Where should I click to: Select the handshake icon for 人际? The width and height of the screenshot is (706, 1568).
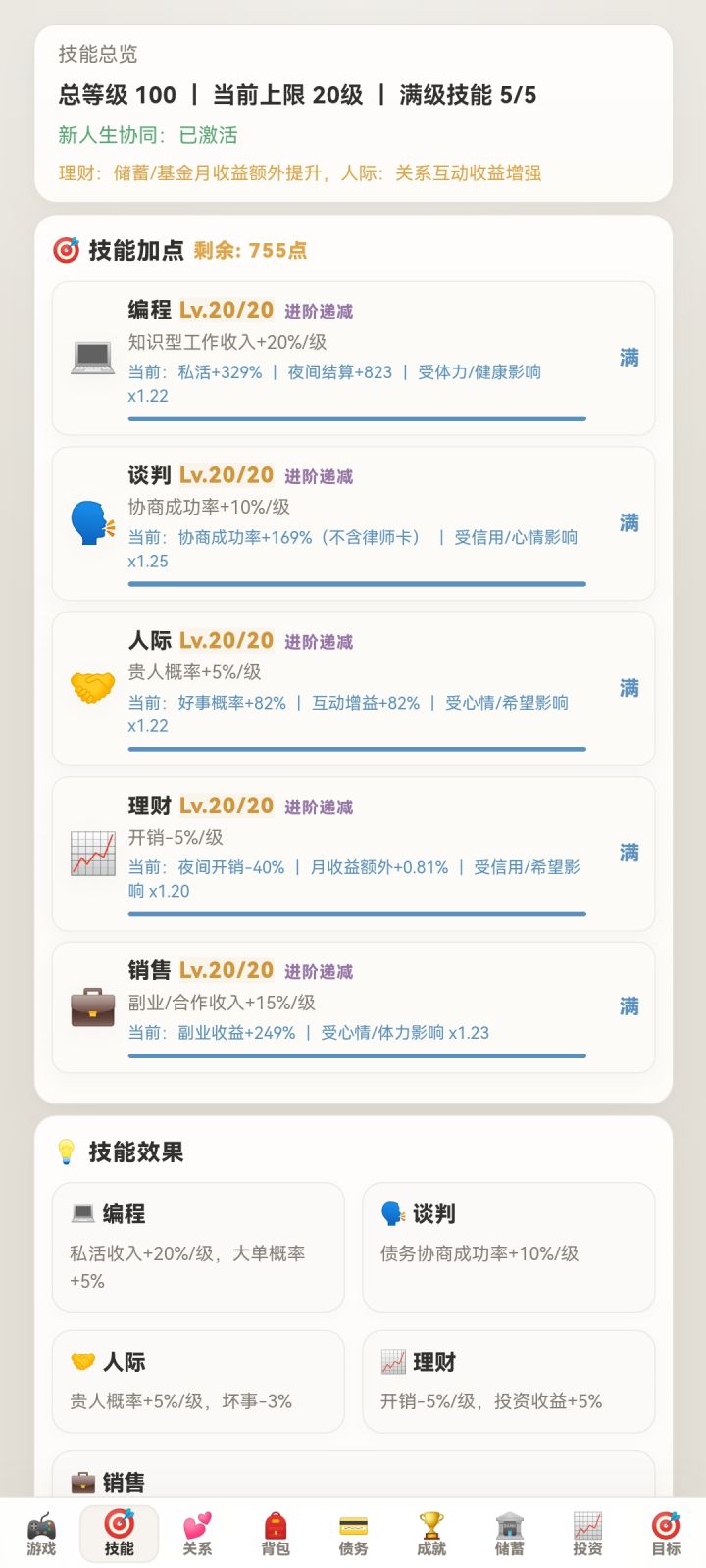[x=92, y=686]
